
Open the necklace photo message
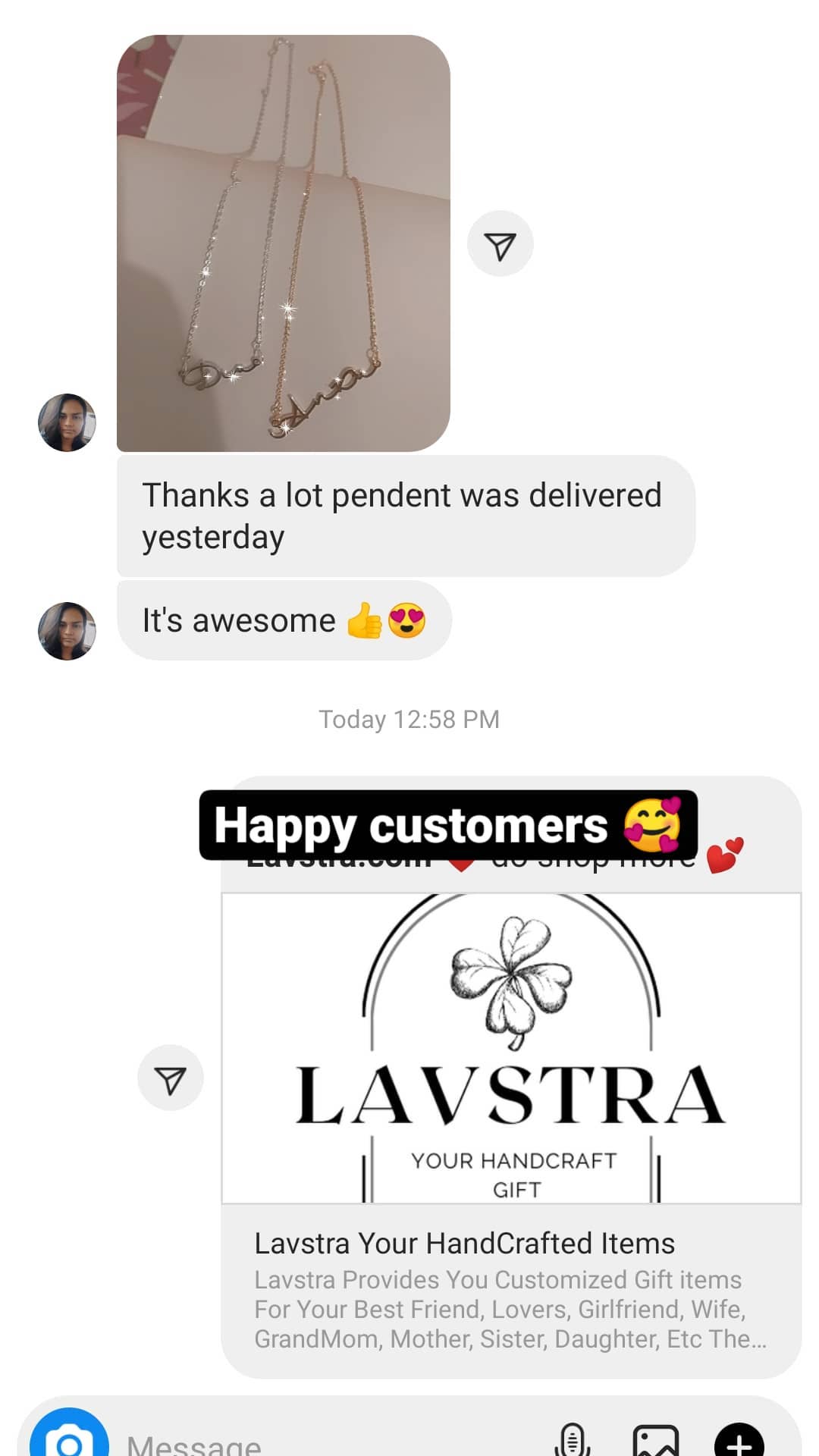click(283, 243)
